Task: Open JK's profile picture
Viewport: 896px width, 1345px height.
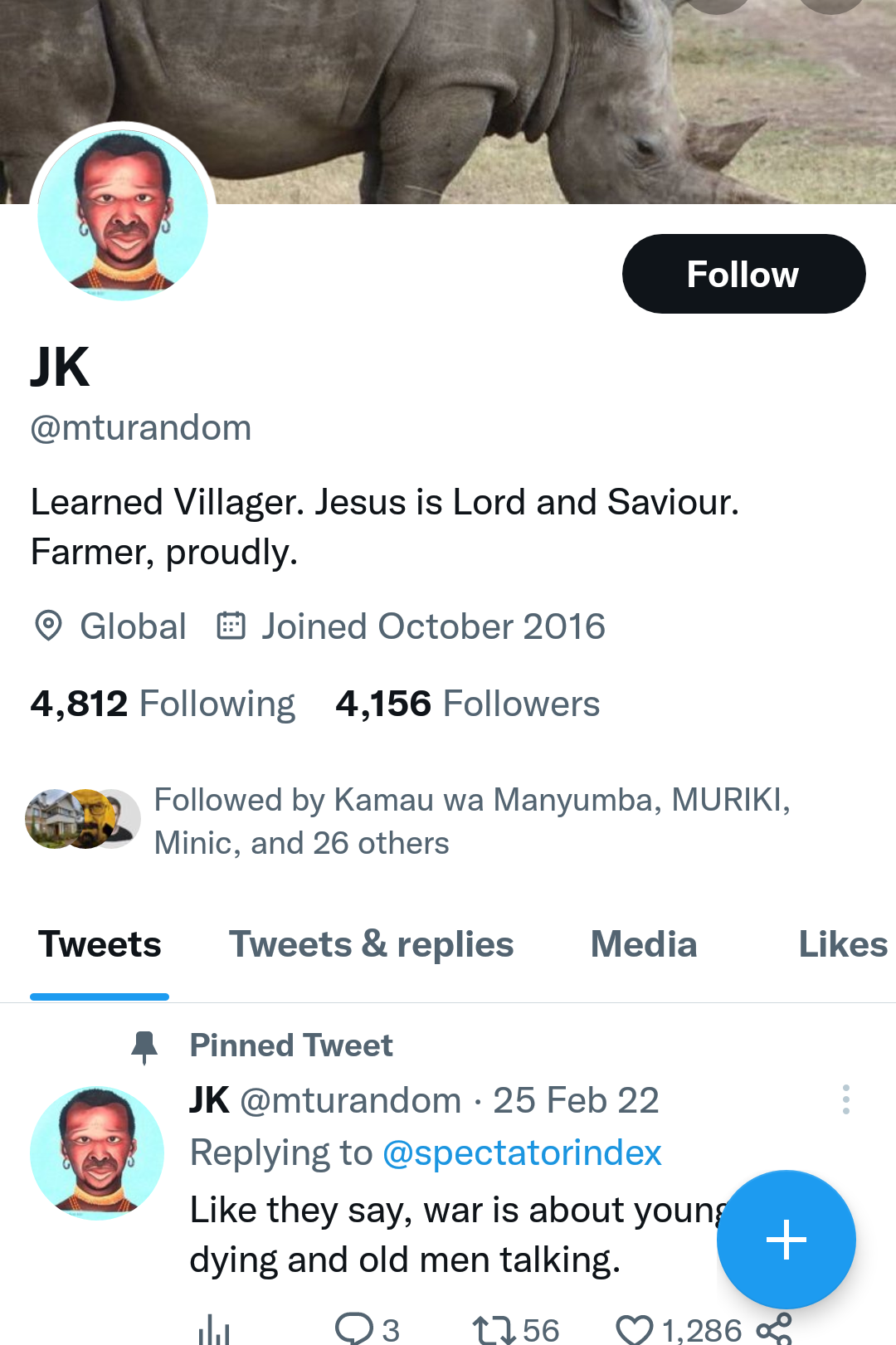Action: tap(123, 214)
